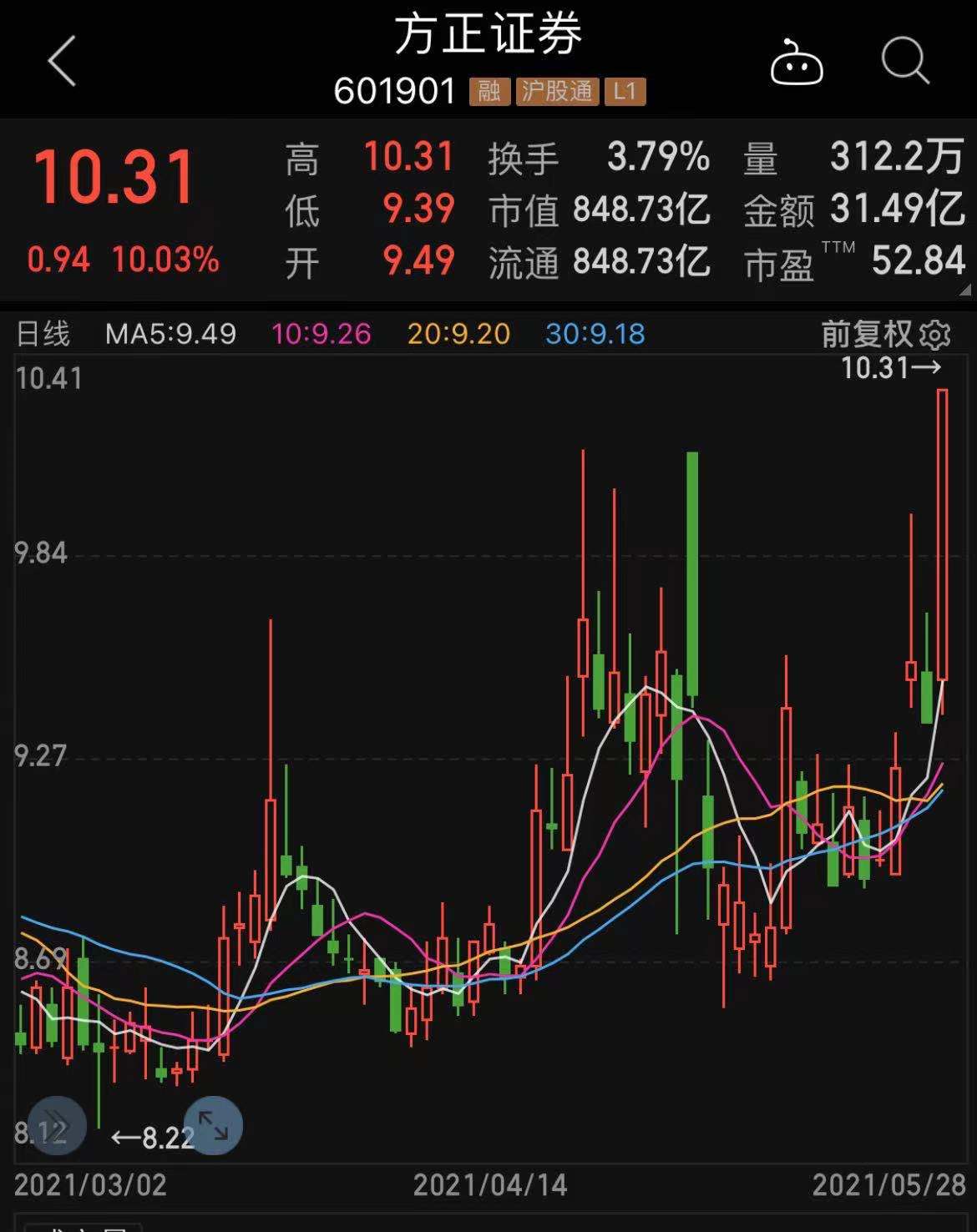Screen dimensions: 977x1232
Task: Open the robot assistant icon
Action: [x=796, y=63]
